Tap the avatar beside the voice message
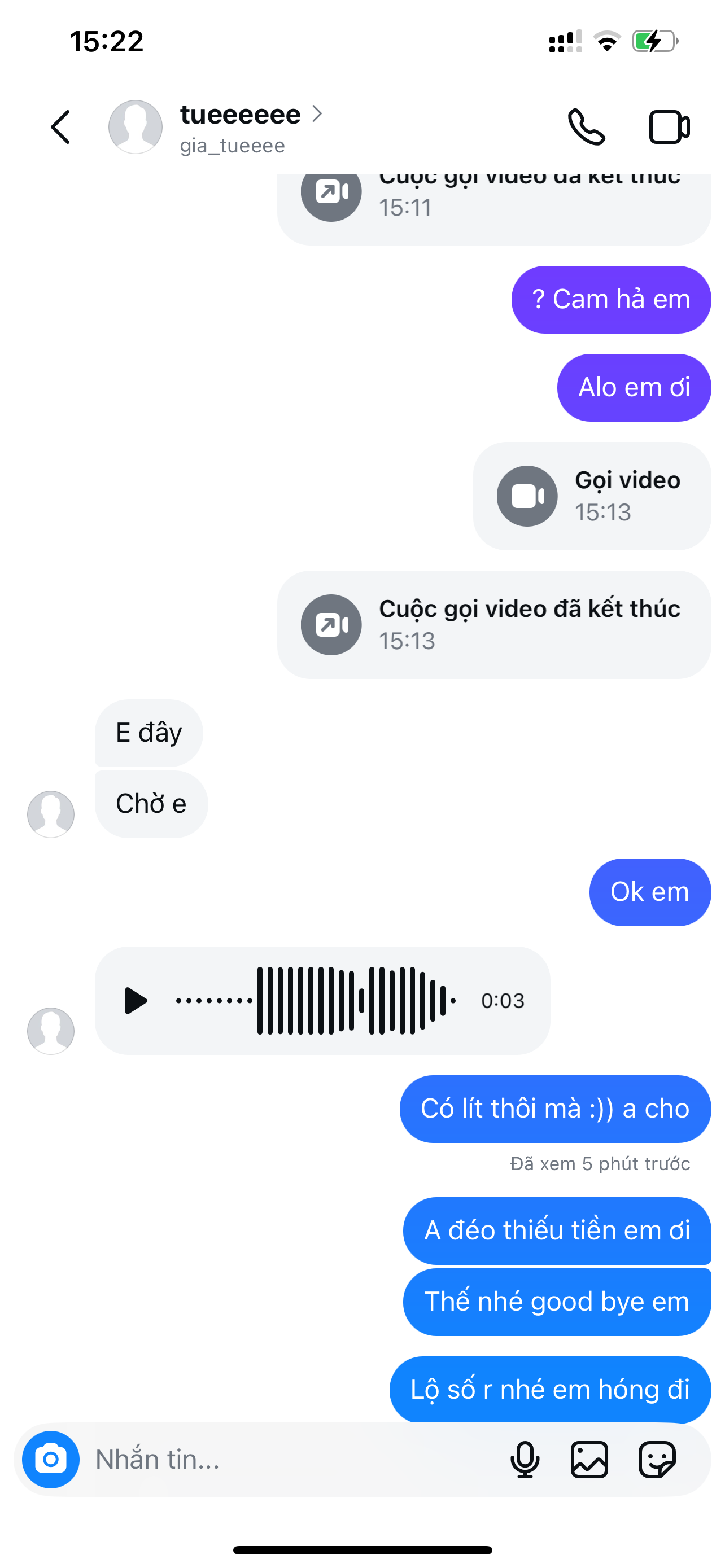 pos(51,1031)
